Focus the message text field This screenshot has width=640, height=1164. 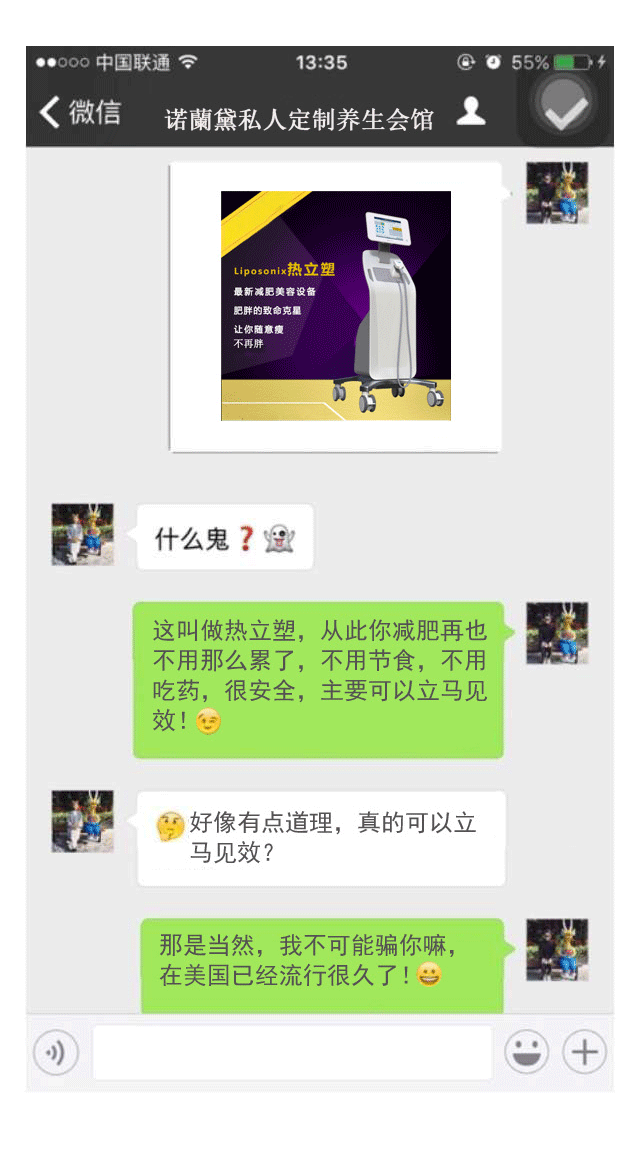tap(292, 1052)
